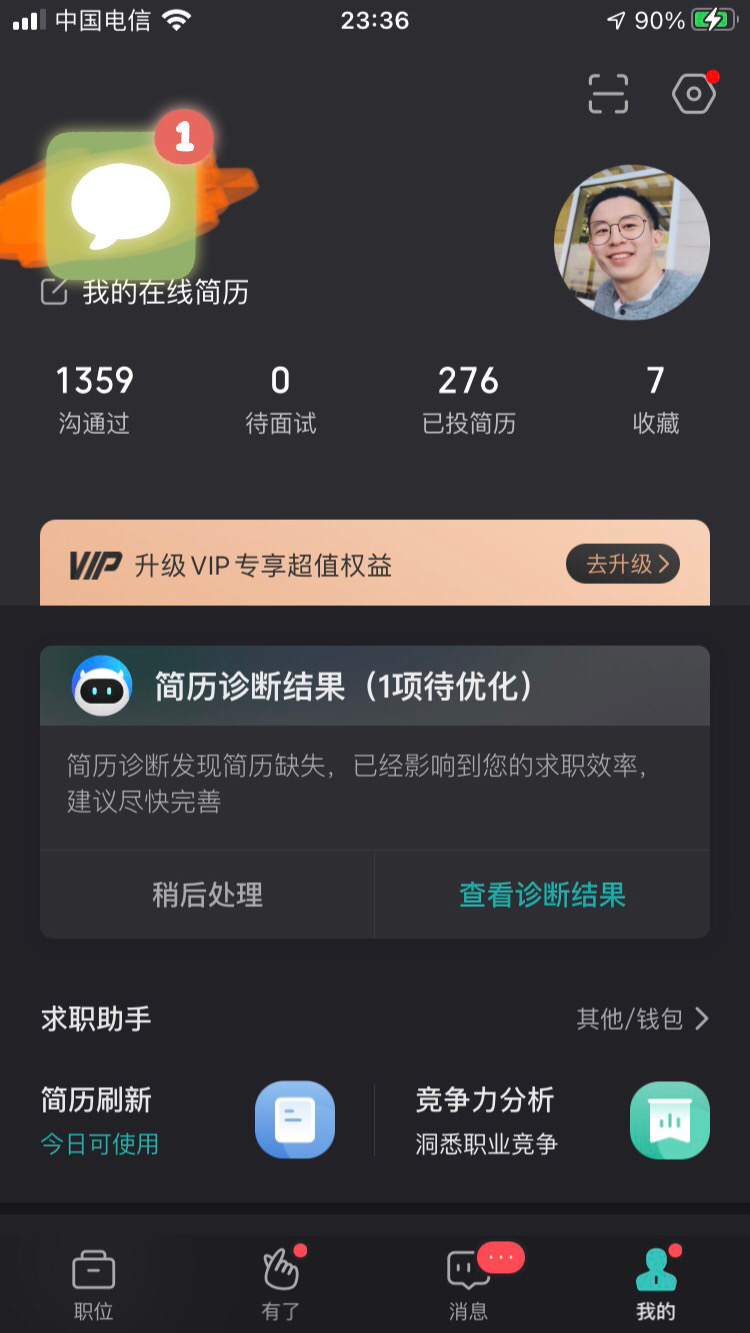Tap the 简历刷新 resume refresh icon
This screenshot has height=1333, width=750.
click(x=293, y=1120)
